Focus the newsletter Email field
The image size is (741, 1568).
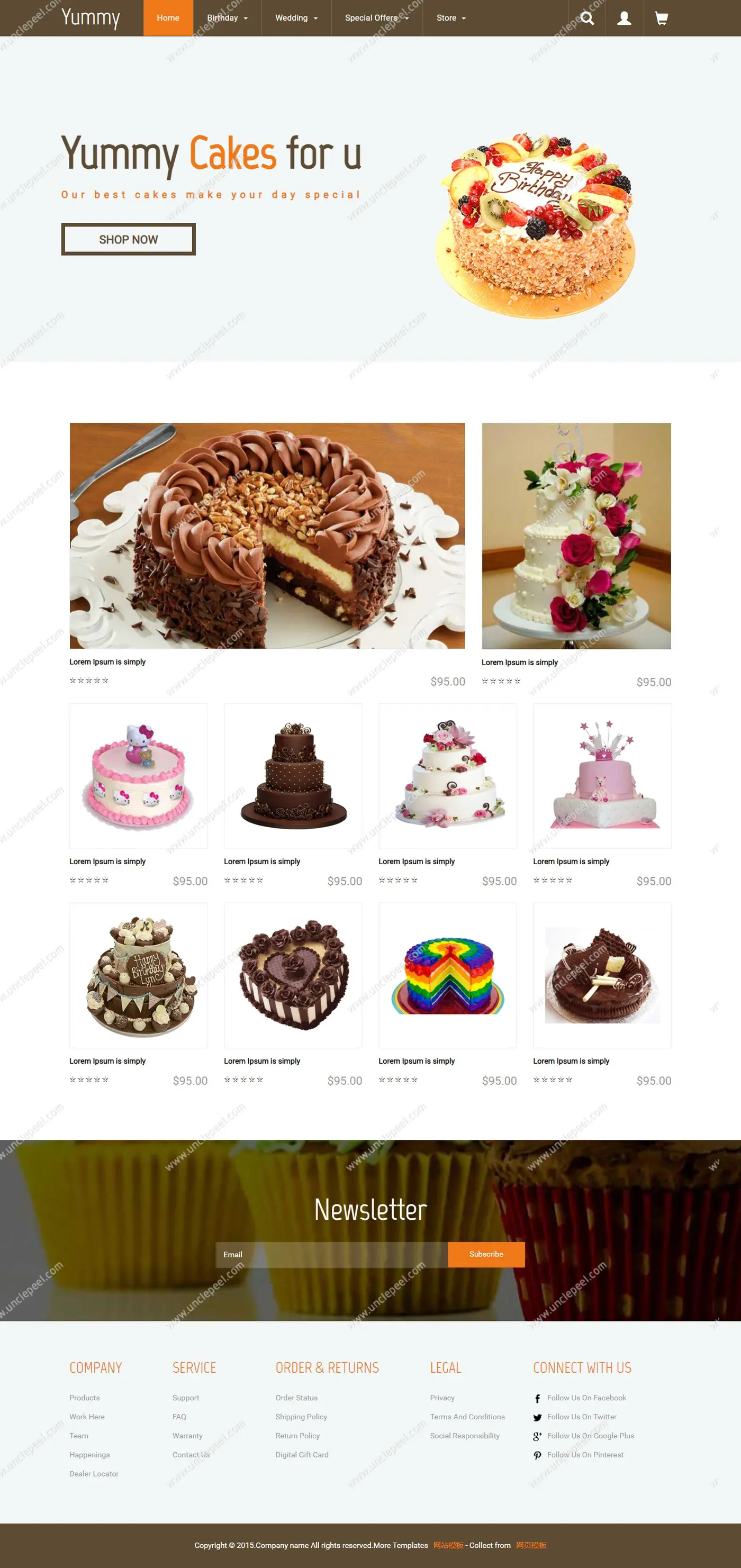click(332, 1255)
